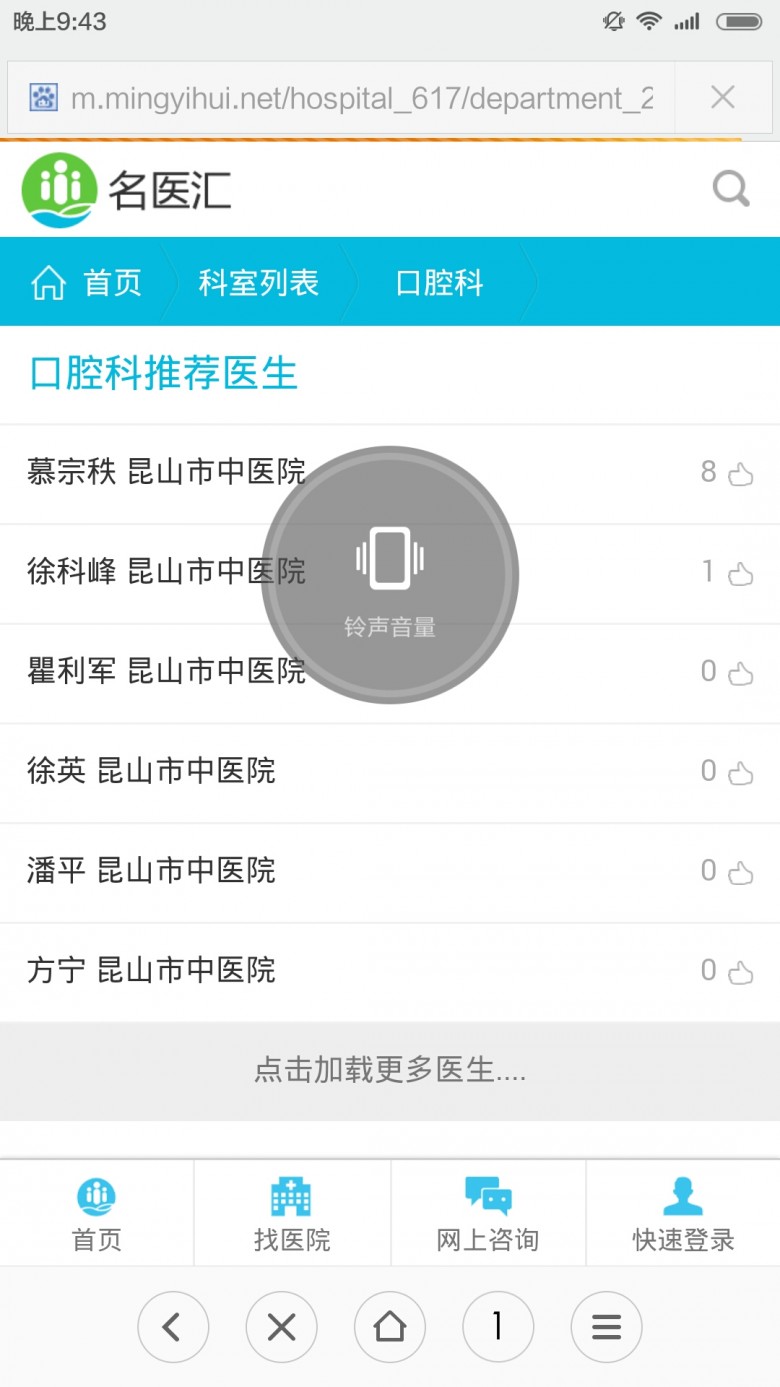Open the browser hamburger menu

pos(606,1327)
